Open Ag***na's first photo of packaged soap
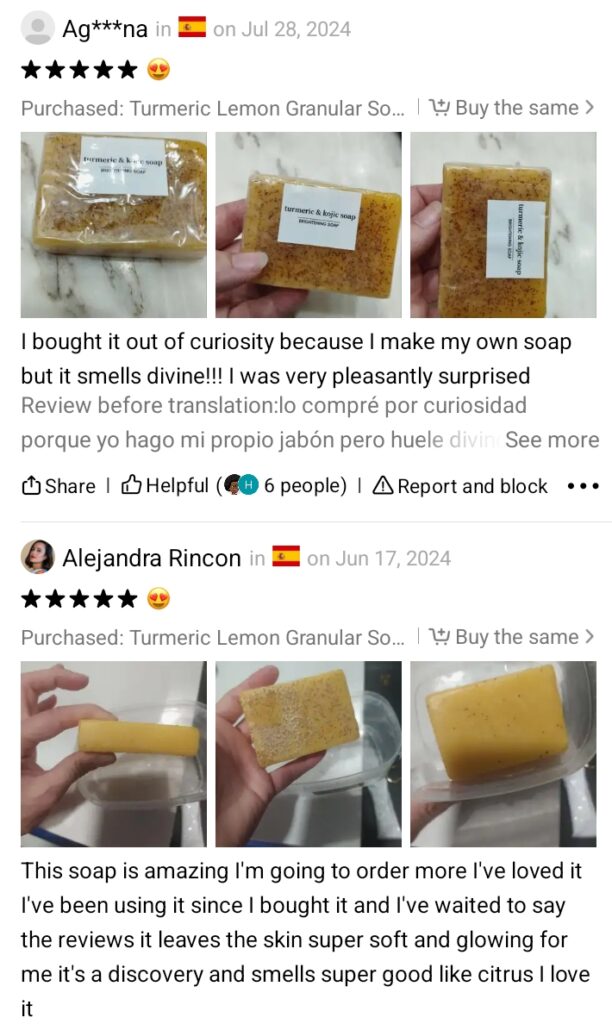 (x=114, y=225)
